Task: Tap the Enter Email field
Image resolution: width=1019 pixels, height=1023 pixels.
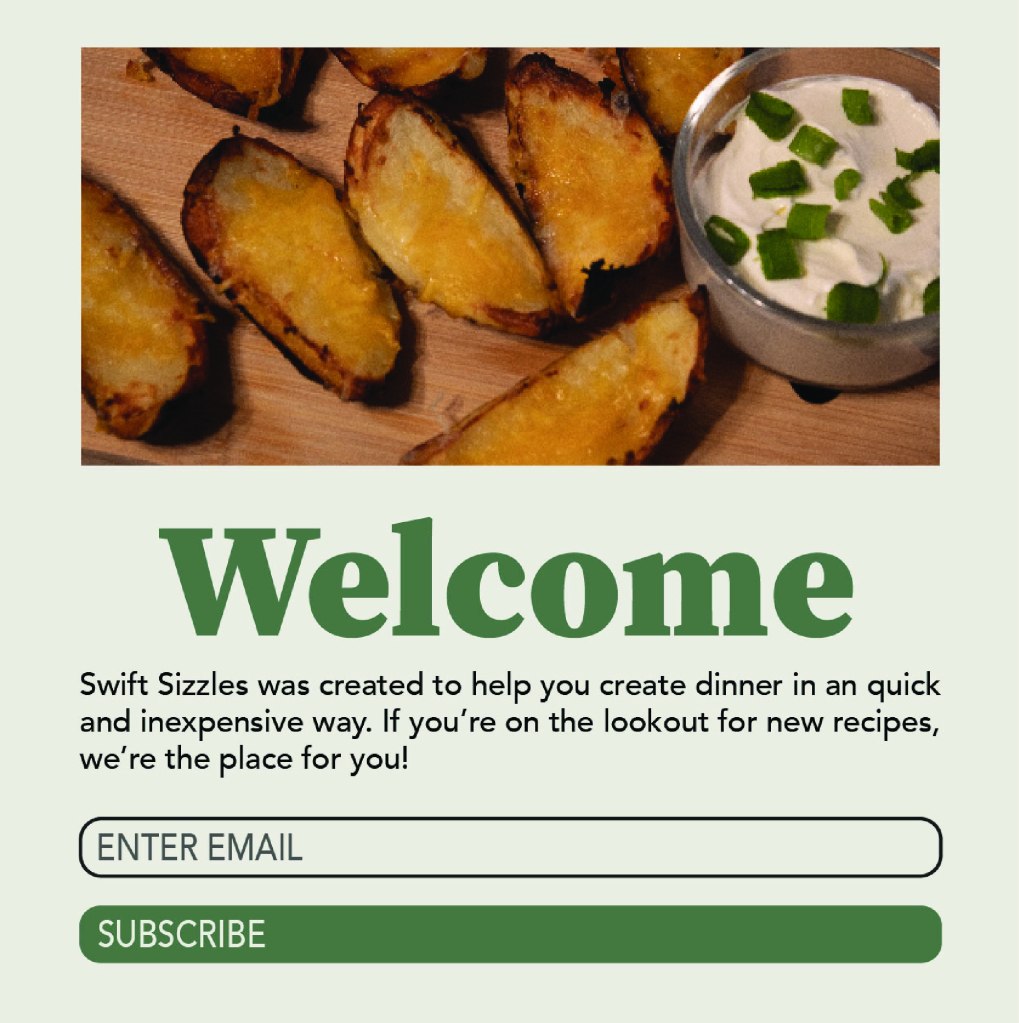Action: coord(510,847)
